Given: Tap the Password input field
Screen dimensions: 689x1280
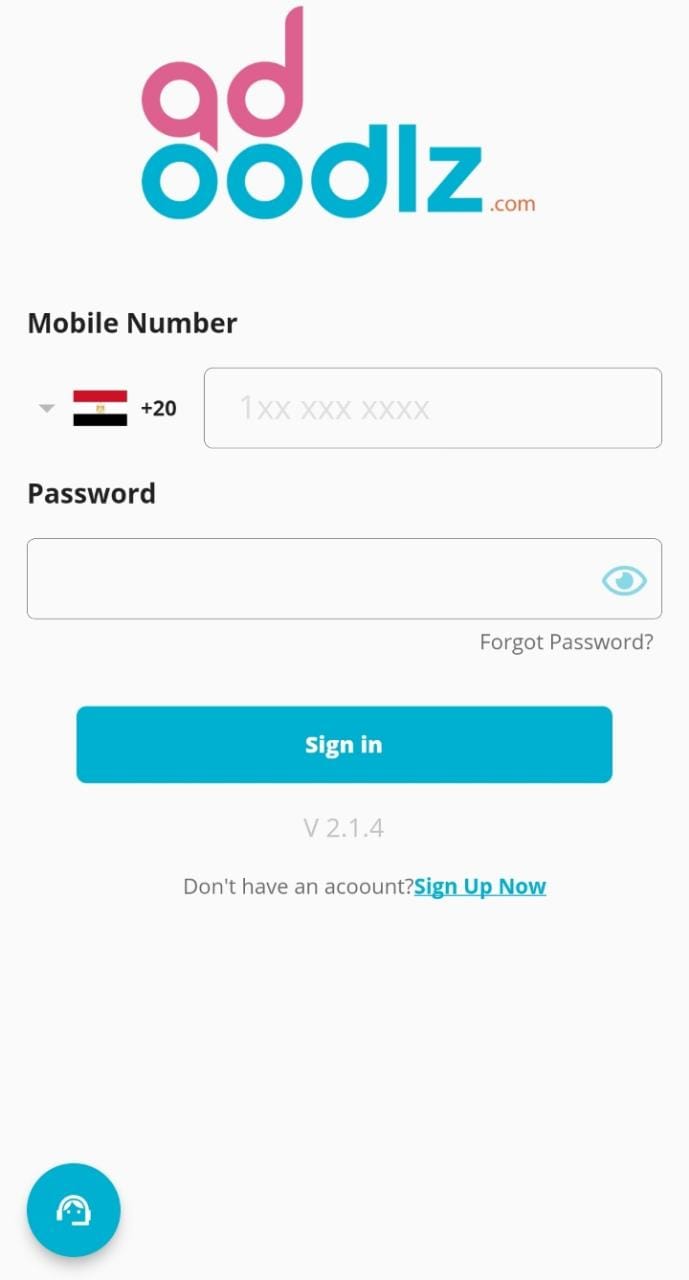Looking at the screenshot, I should (x=344, y=579).
